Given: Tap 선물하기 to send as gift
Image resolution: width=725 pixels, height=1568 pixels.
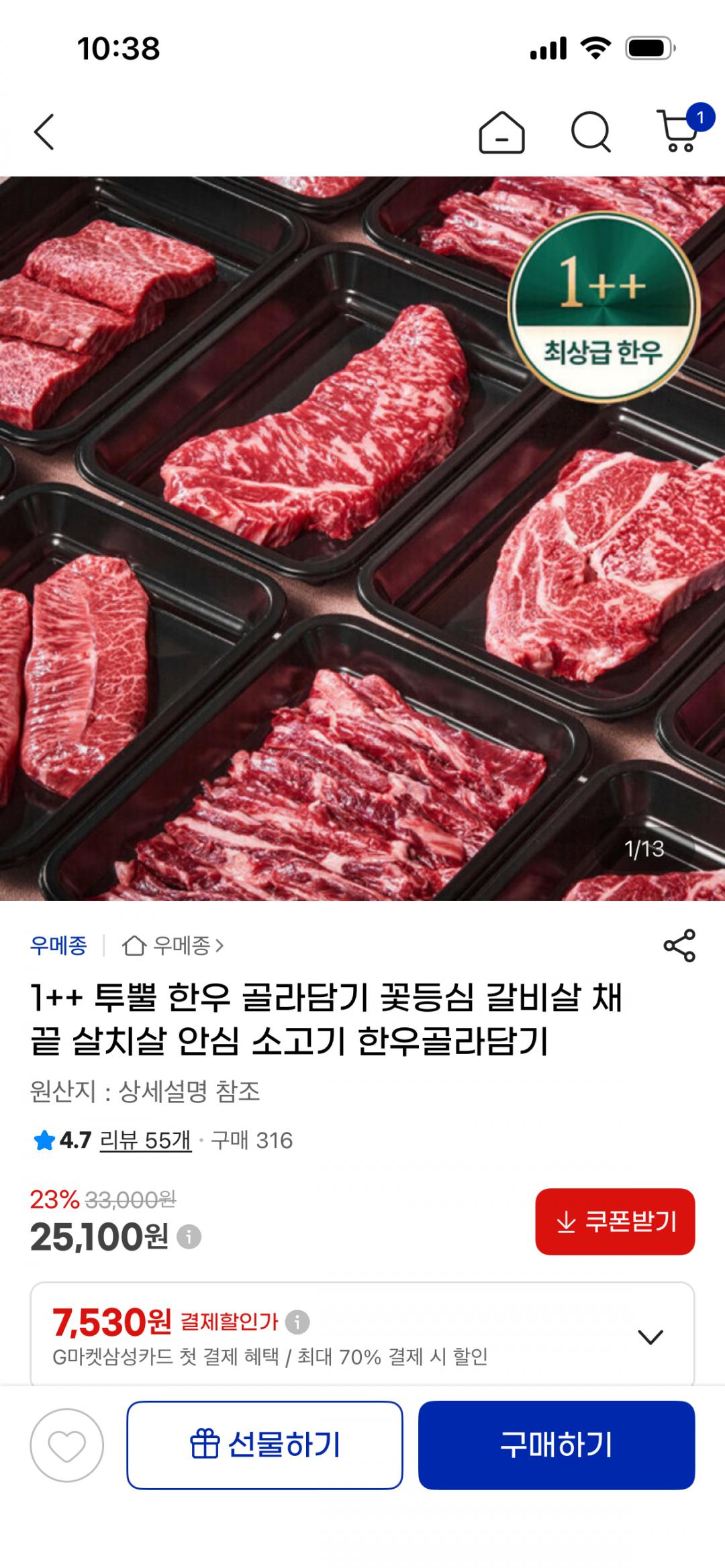Looking at the screenshot, I should point(264,1445).
